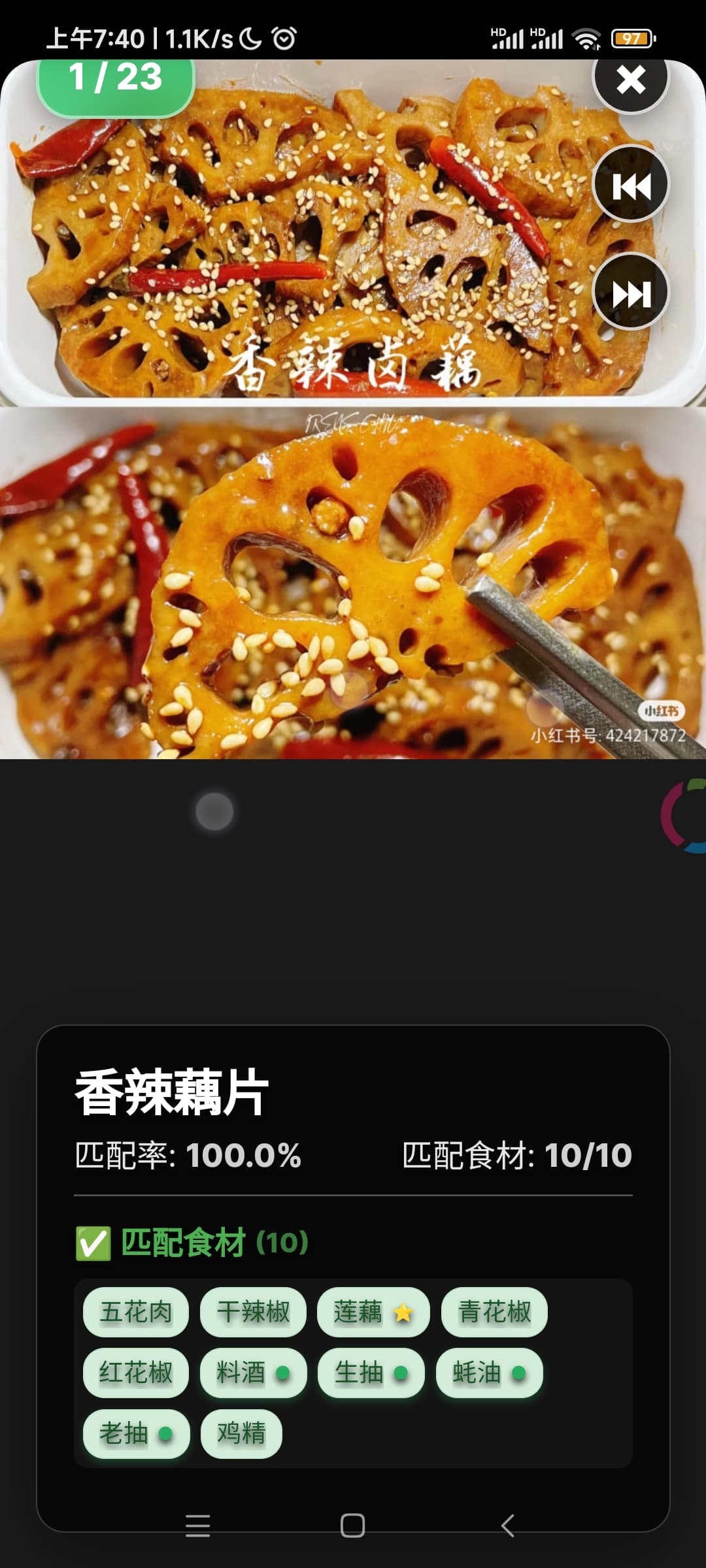Tap the 料酒 ingredient chip

tap(253, 1373)
